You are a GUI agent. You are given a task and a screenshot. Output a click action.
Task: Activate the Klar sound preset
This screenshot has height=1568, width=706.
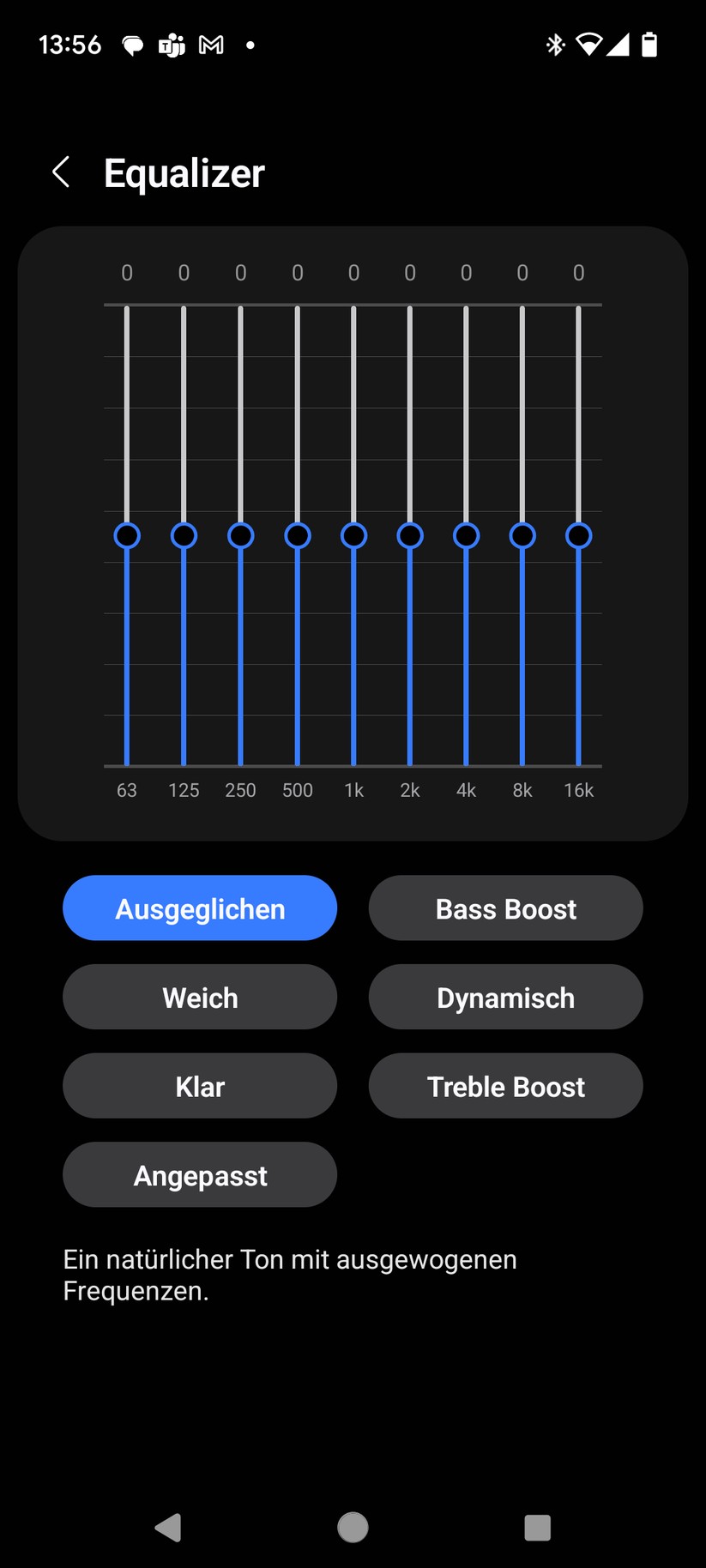coord(200,1086)
